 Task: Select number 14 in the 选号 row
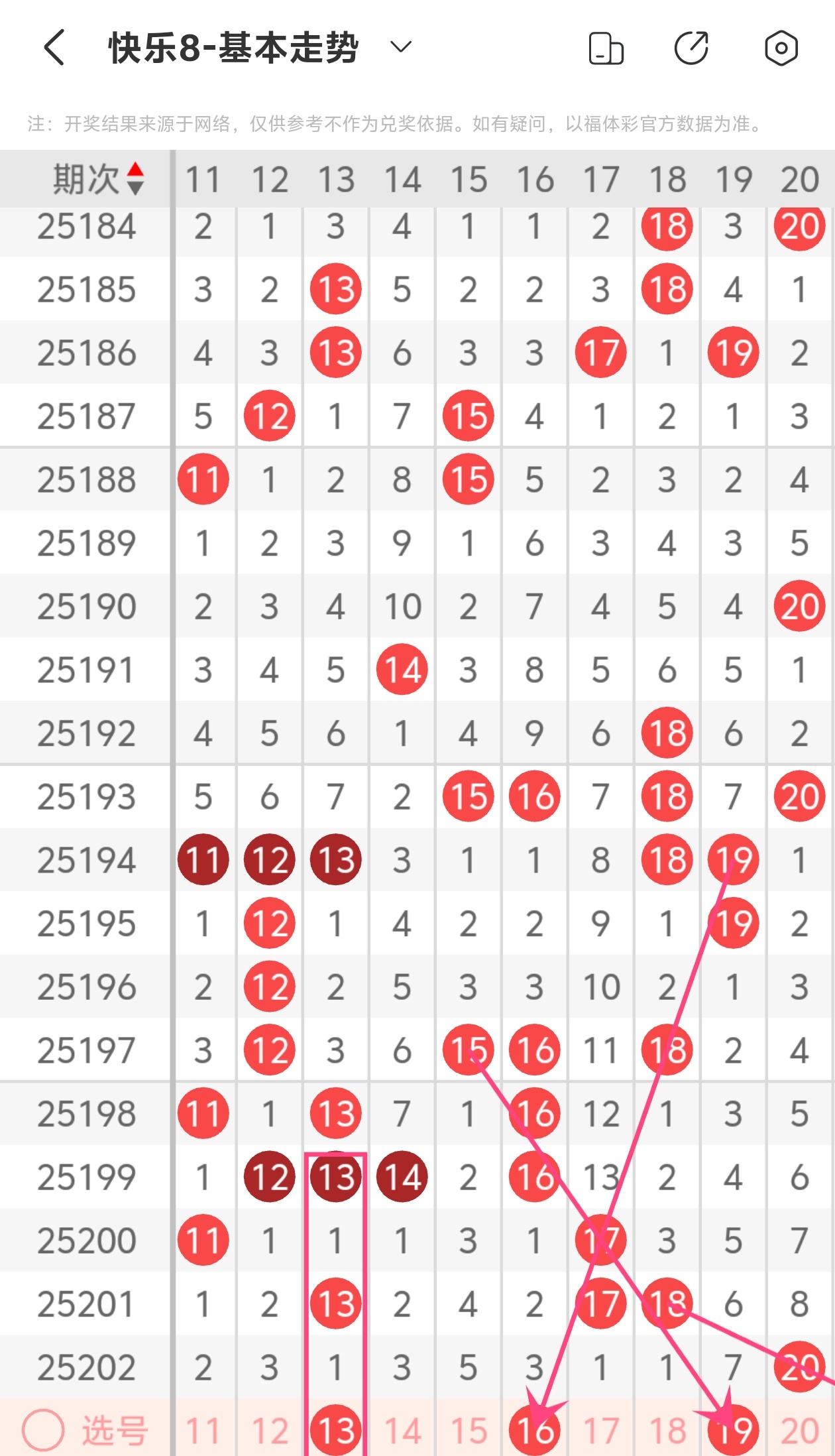pyautogui.click(x=402, y=1431)
